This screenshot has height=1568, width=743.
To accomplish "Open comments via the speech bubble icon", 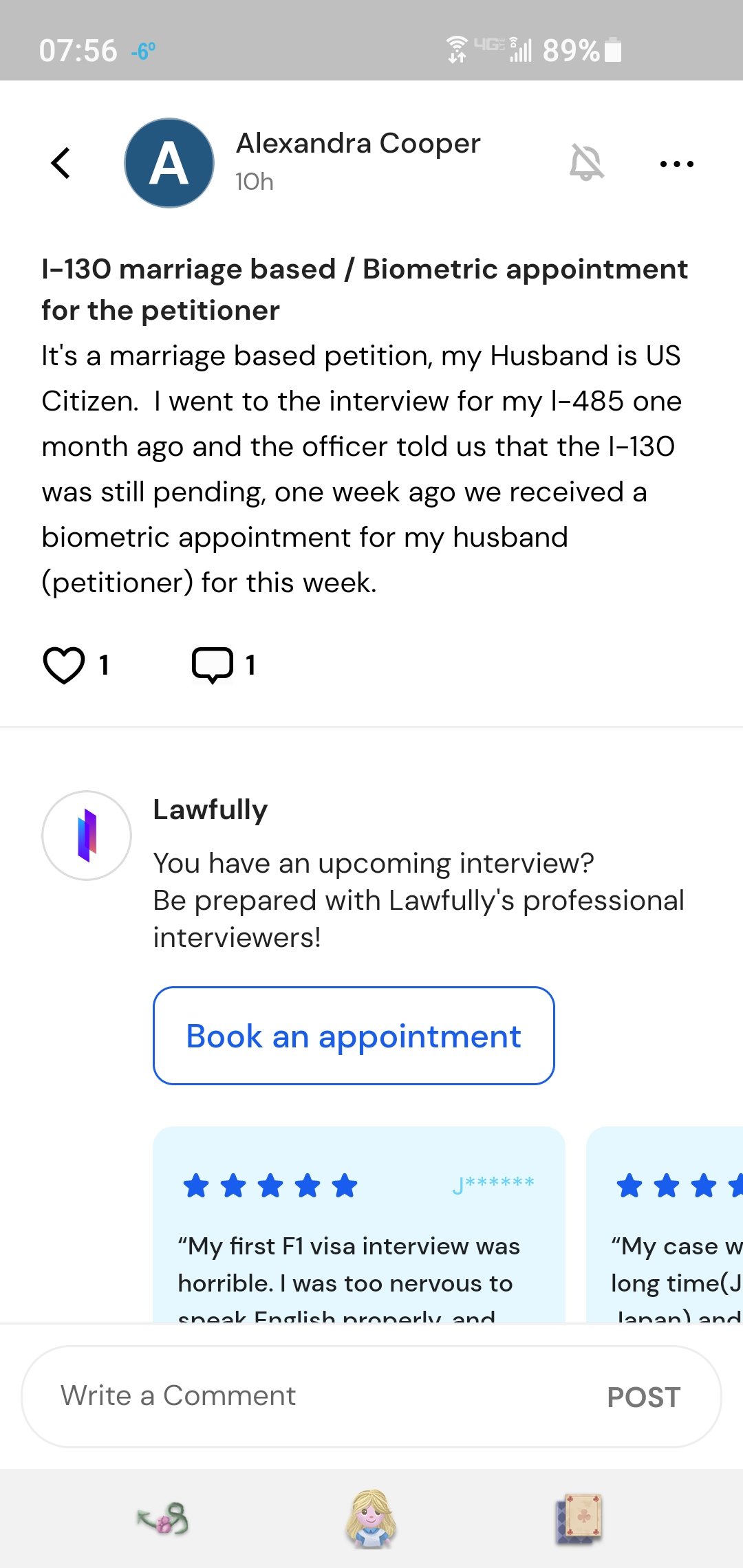I will (212, 665).
